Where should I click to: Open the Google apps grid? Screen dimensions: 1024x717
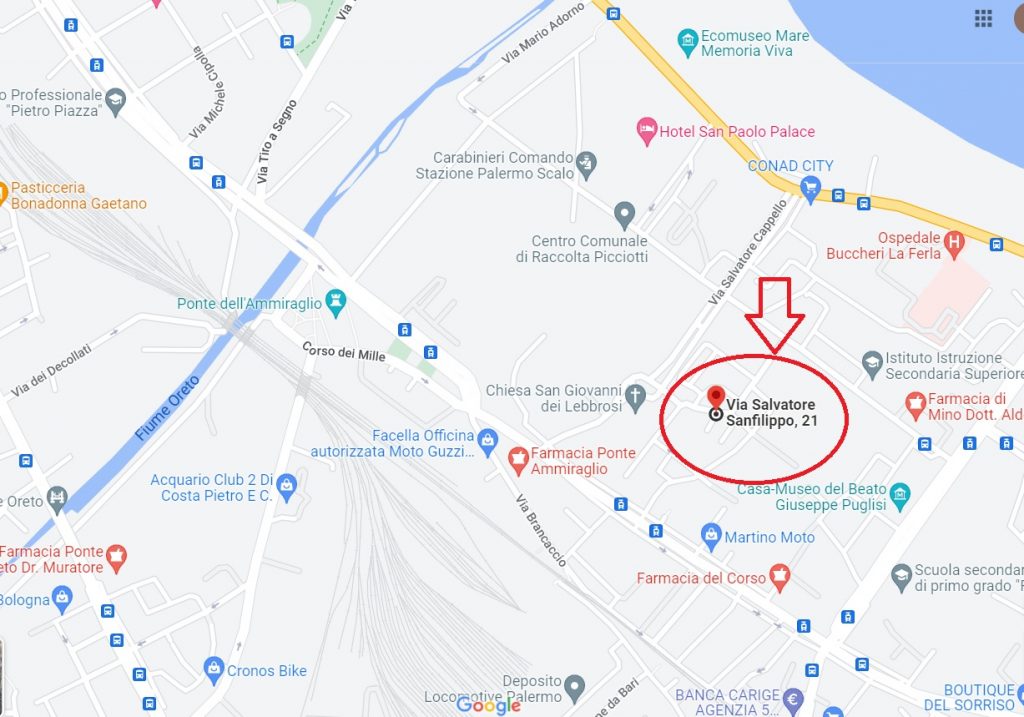coord(983,18)
